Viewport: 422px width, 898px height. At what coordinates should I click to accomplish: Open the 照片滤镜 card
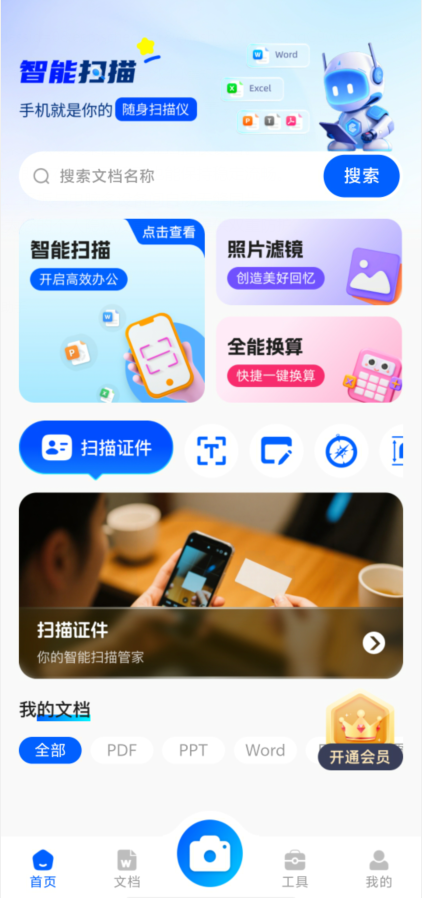[309, 262]
